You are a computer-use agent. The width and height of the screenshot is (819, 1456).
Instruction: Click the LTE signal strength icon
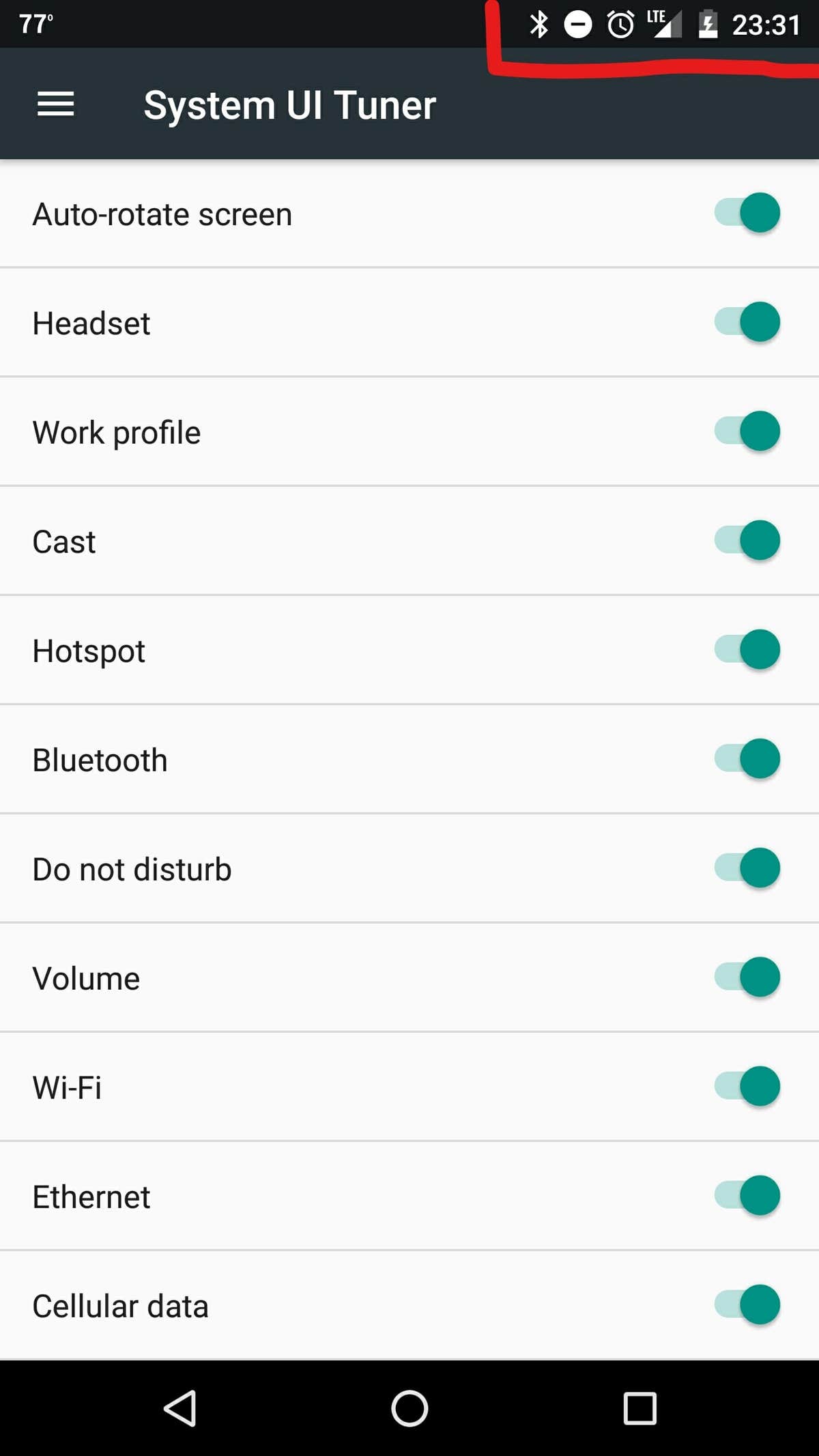661,25
